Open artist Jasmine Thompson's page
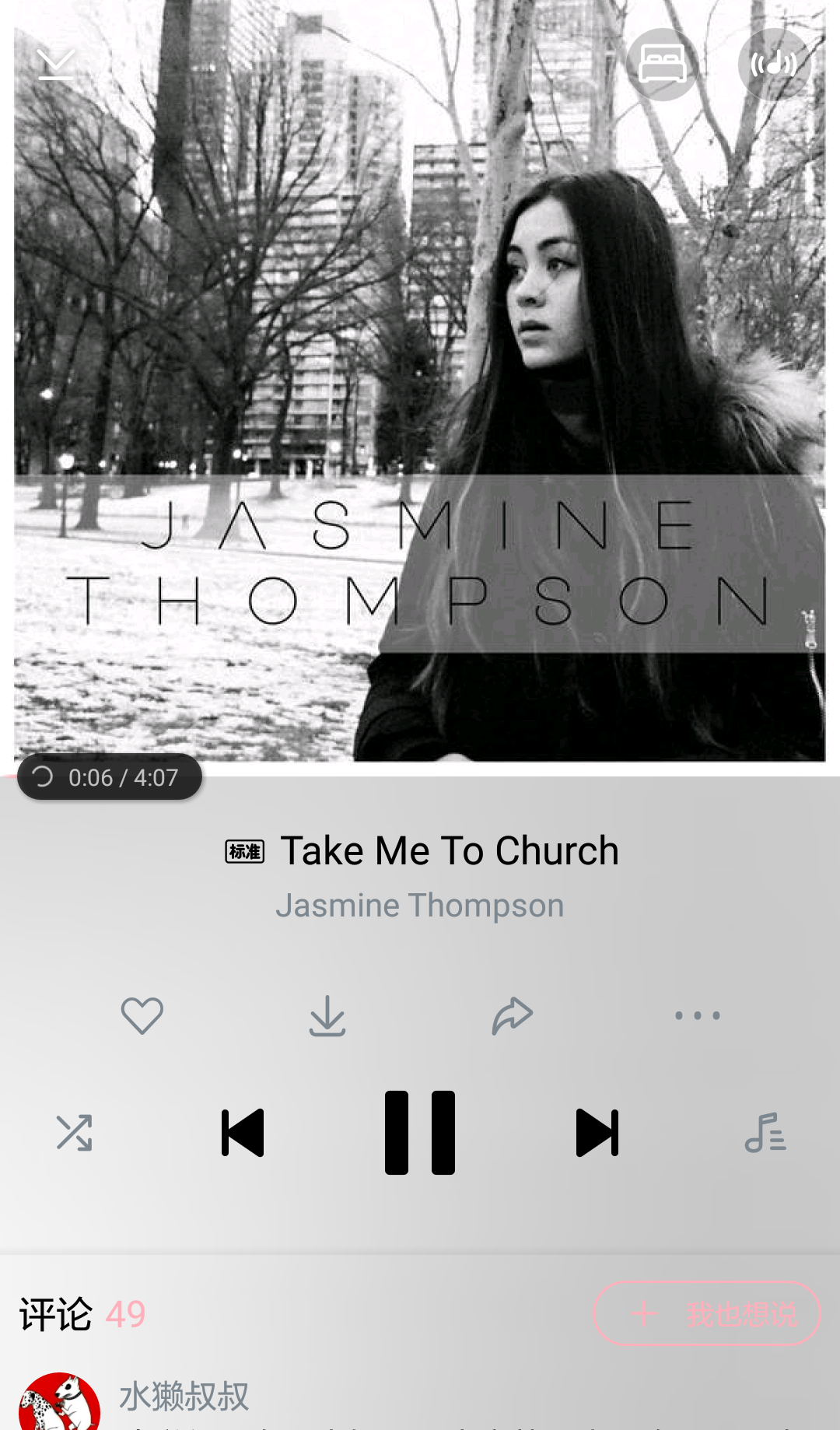This screenshot has width=840, height=1430. (420, 906)
